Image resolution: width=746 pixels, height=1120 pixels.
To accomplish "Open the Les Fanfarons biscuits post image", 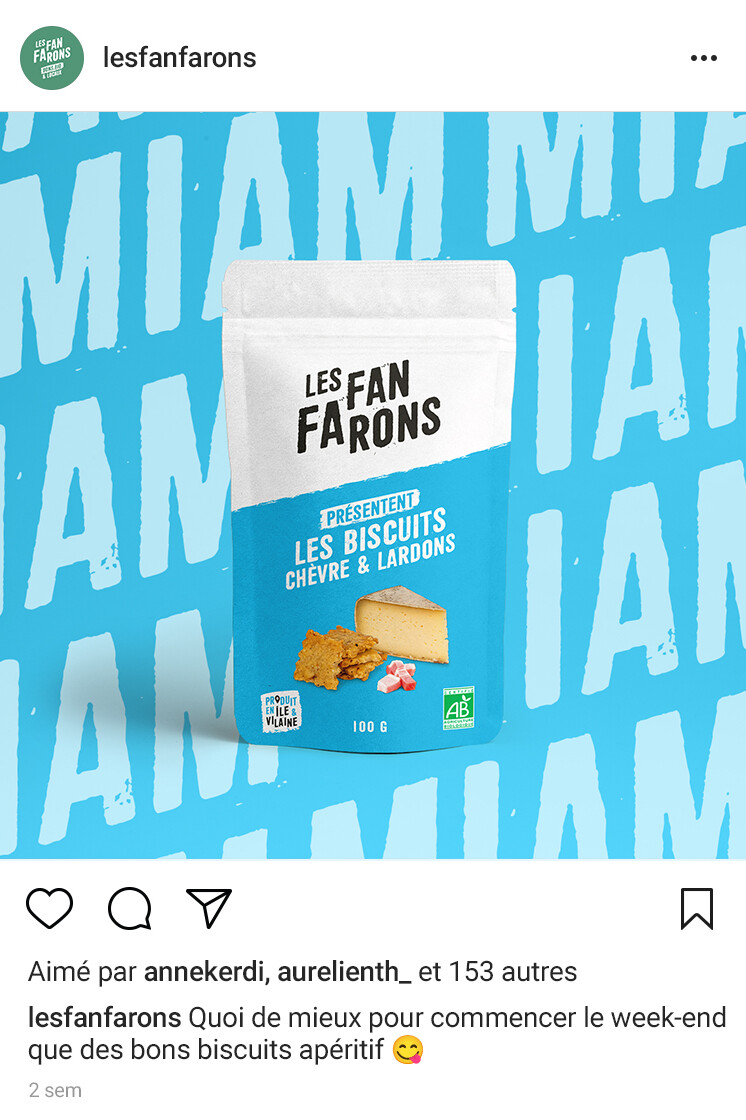I will point(373,485).
